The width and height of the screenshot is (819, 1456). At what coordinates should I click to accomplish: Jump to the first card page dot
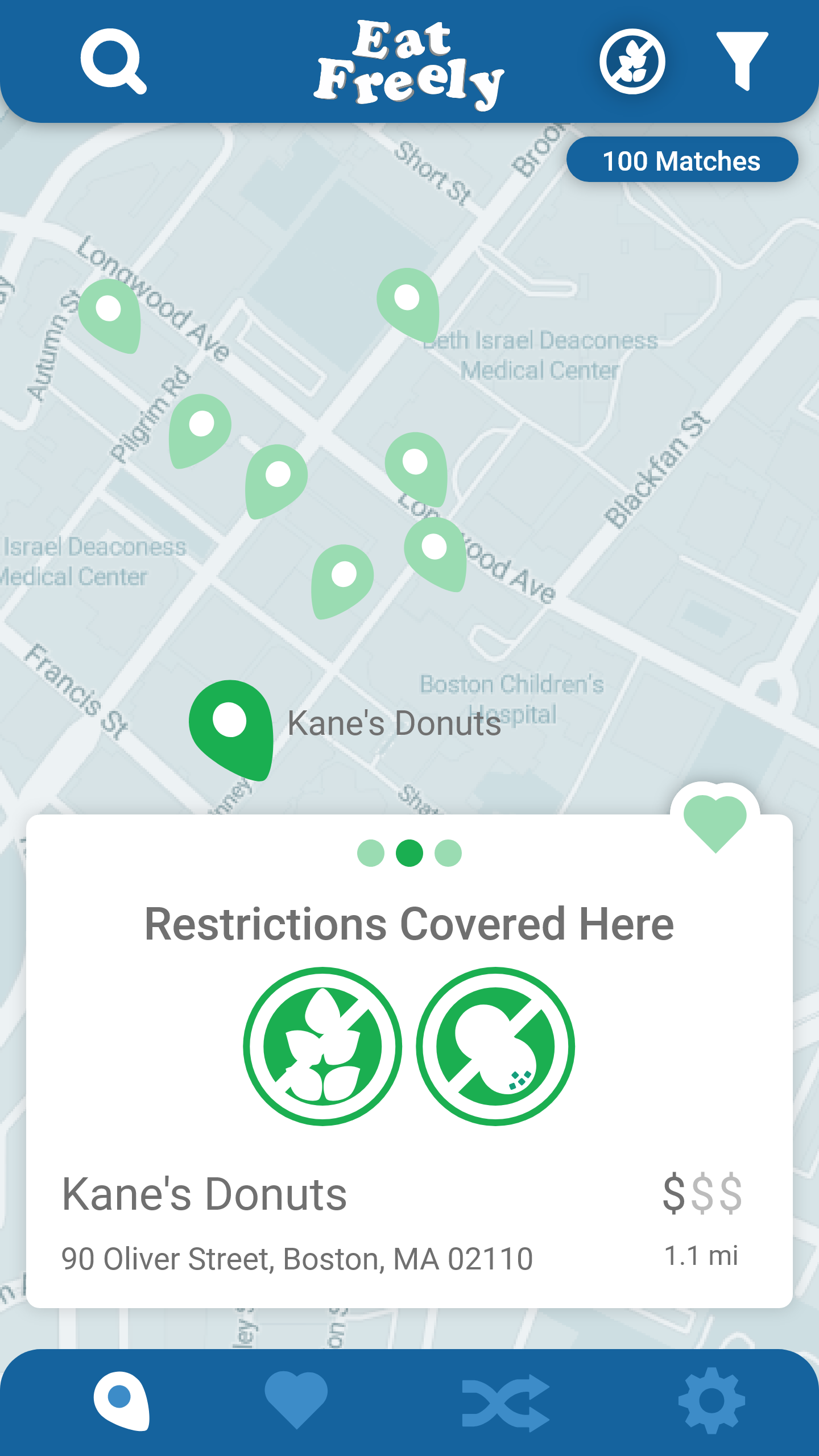point(371,853)
